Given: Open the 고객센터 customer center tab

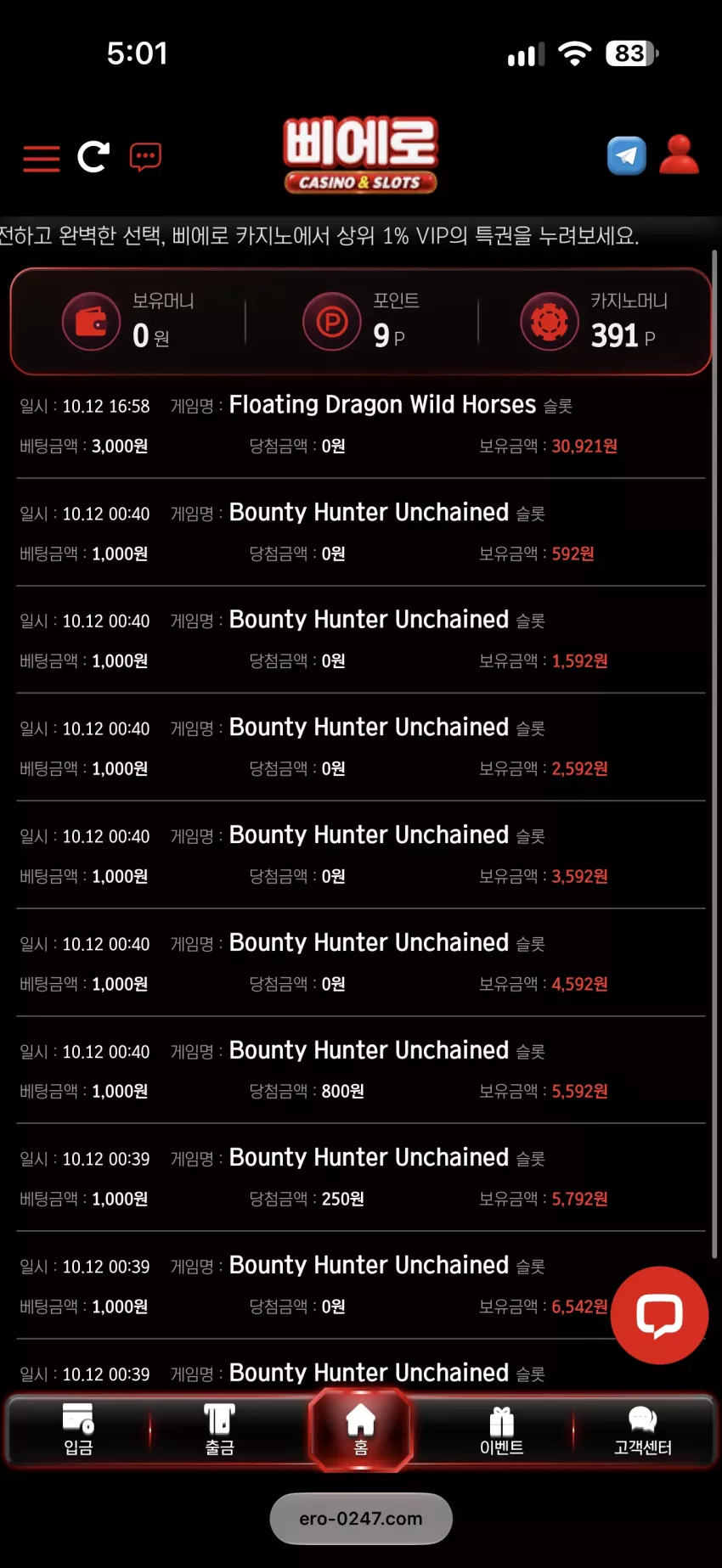Looking at the screenshot, I should point(643,1430).
